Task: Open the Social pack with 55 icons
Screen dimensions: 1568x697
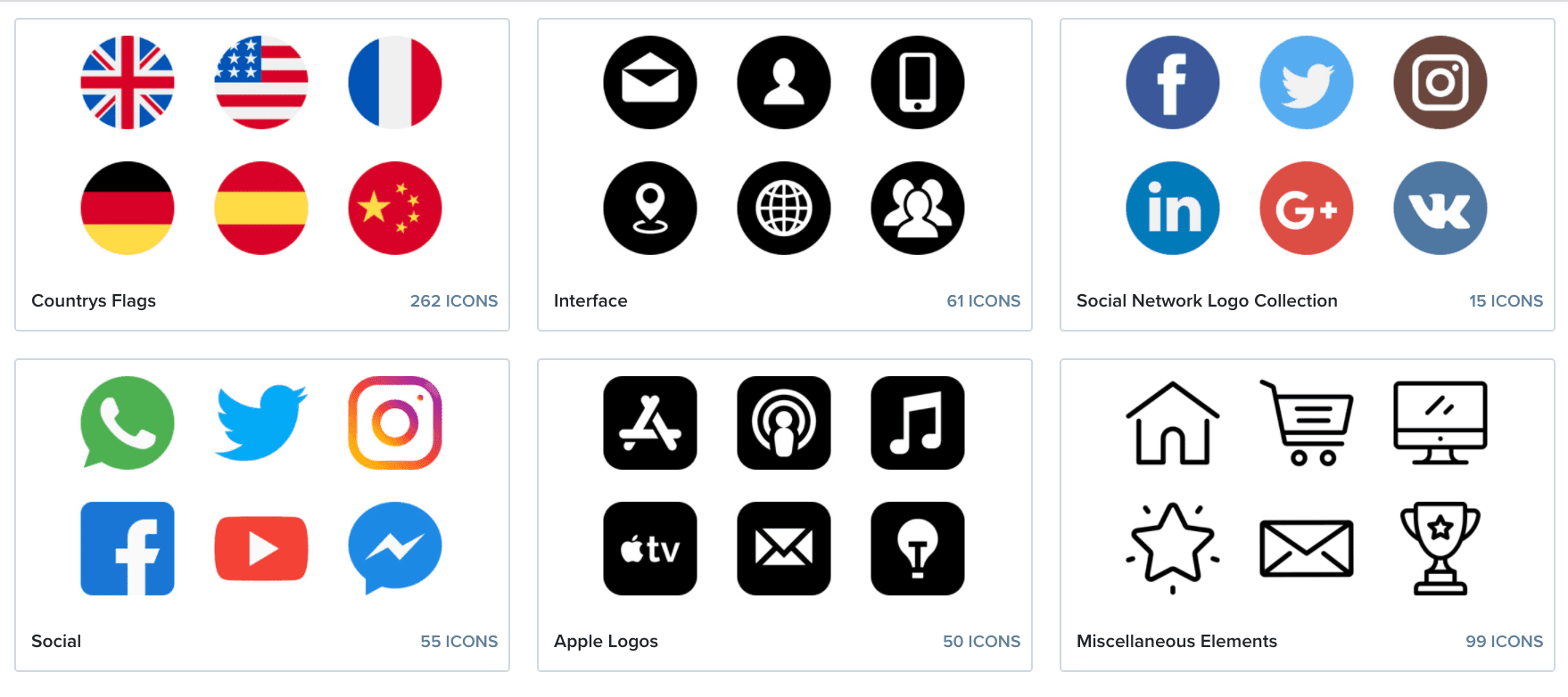Action: (56, 641)
